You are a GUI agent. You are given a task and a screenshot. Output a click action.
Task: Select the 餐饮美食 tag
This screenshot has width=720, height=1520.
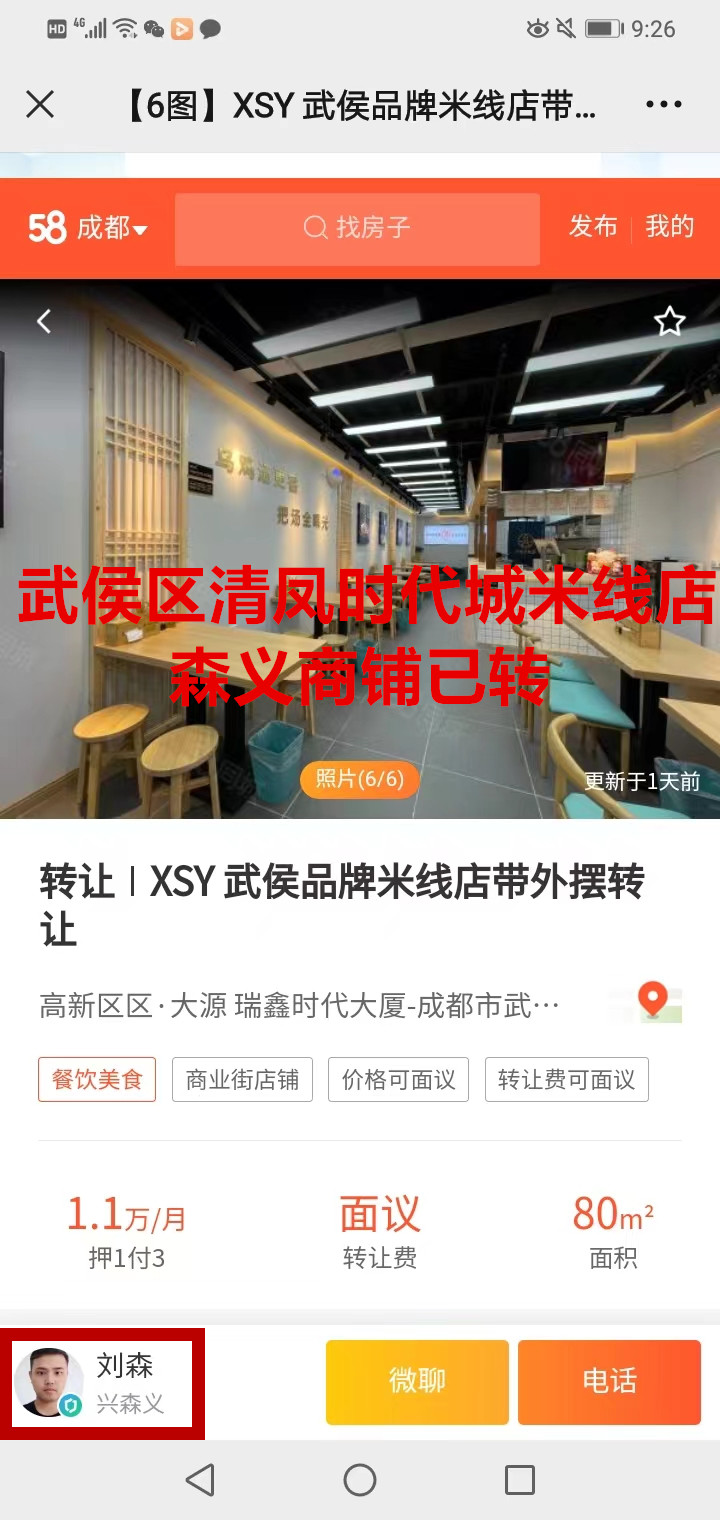click(x=97, y=1080)
